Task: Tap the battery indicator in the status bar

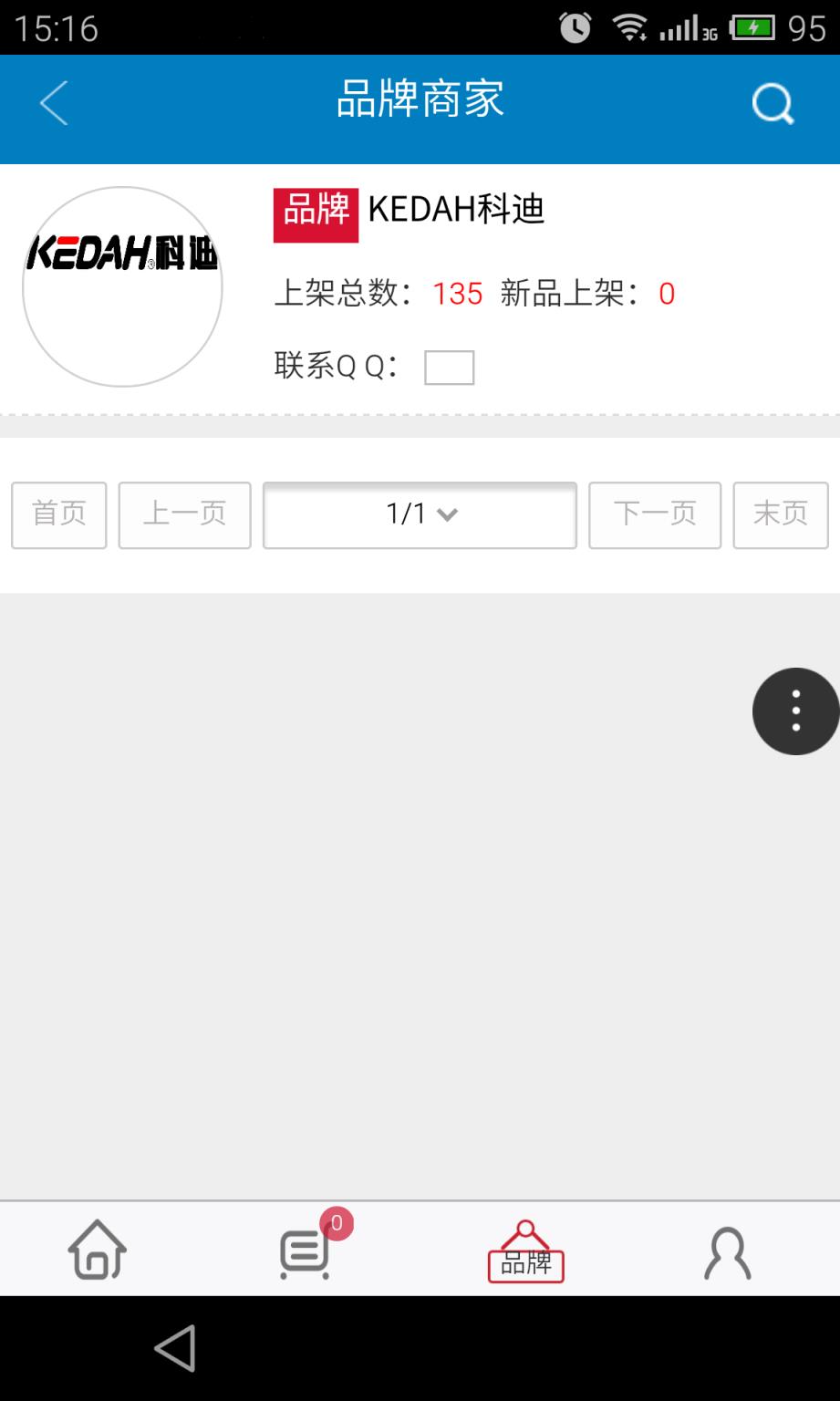Action: pyautogui.click(x=755, y=27)
